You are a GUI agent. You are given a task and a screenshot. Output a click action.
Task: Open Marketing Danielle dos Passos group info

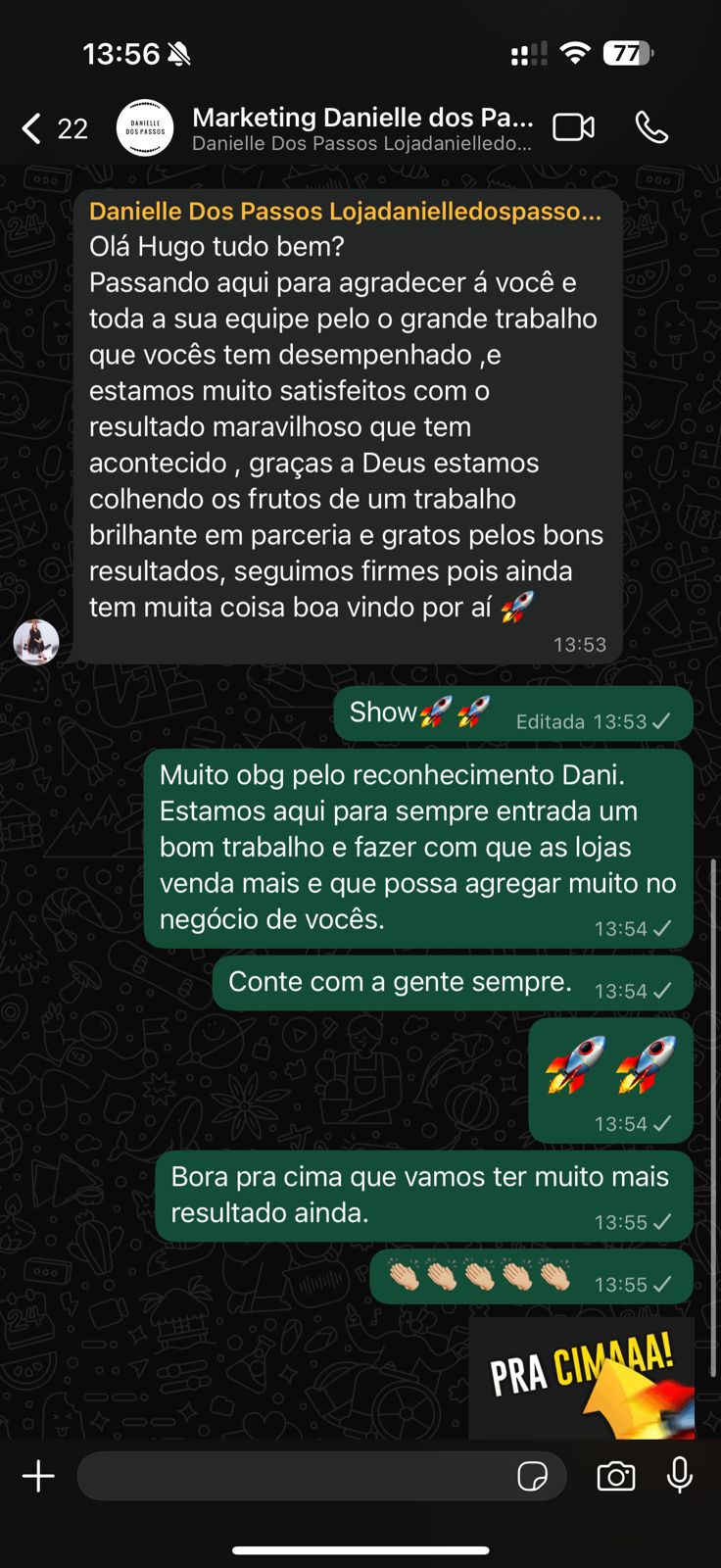click(x=360, y=128)
